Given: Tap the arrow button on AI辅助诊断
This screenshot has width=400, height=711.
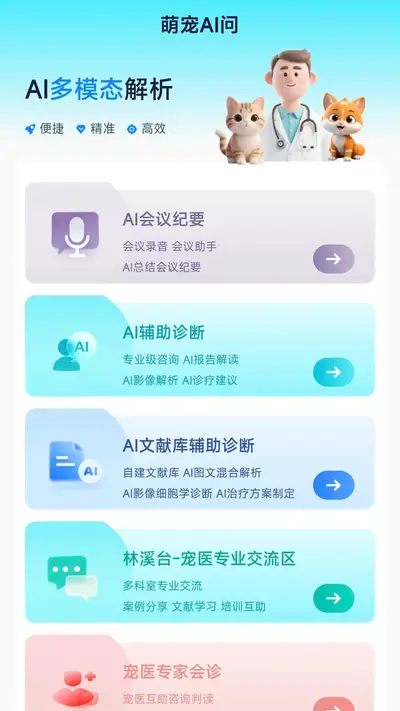Looking at the screenshot, I should 334,372.
